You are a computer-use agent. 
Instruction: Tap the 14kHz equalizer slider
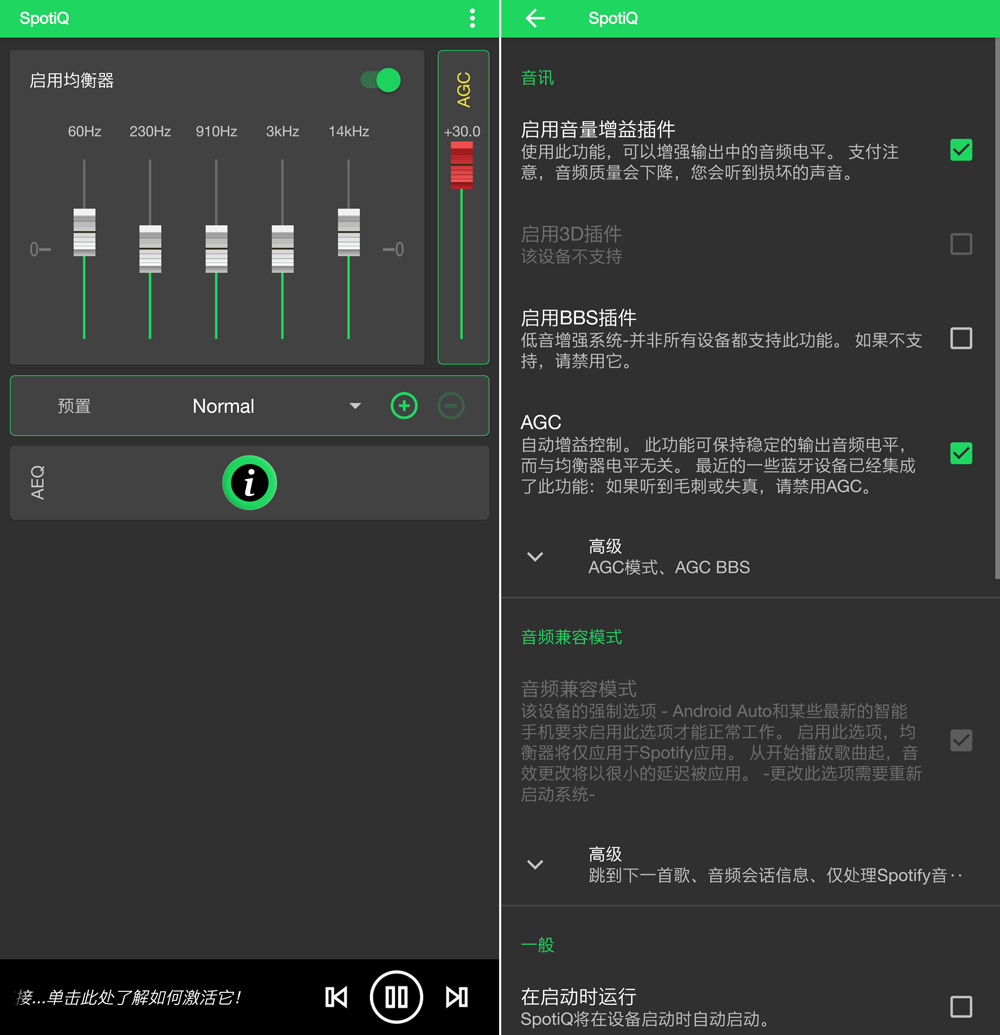coord(348,232)
